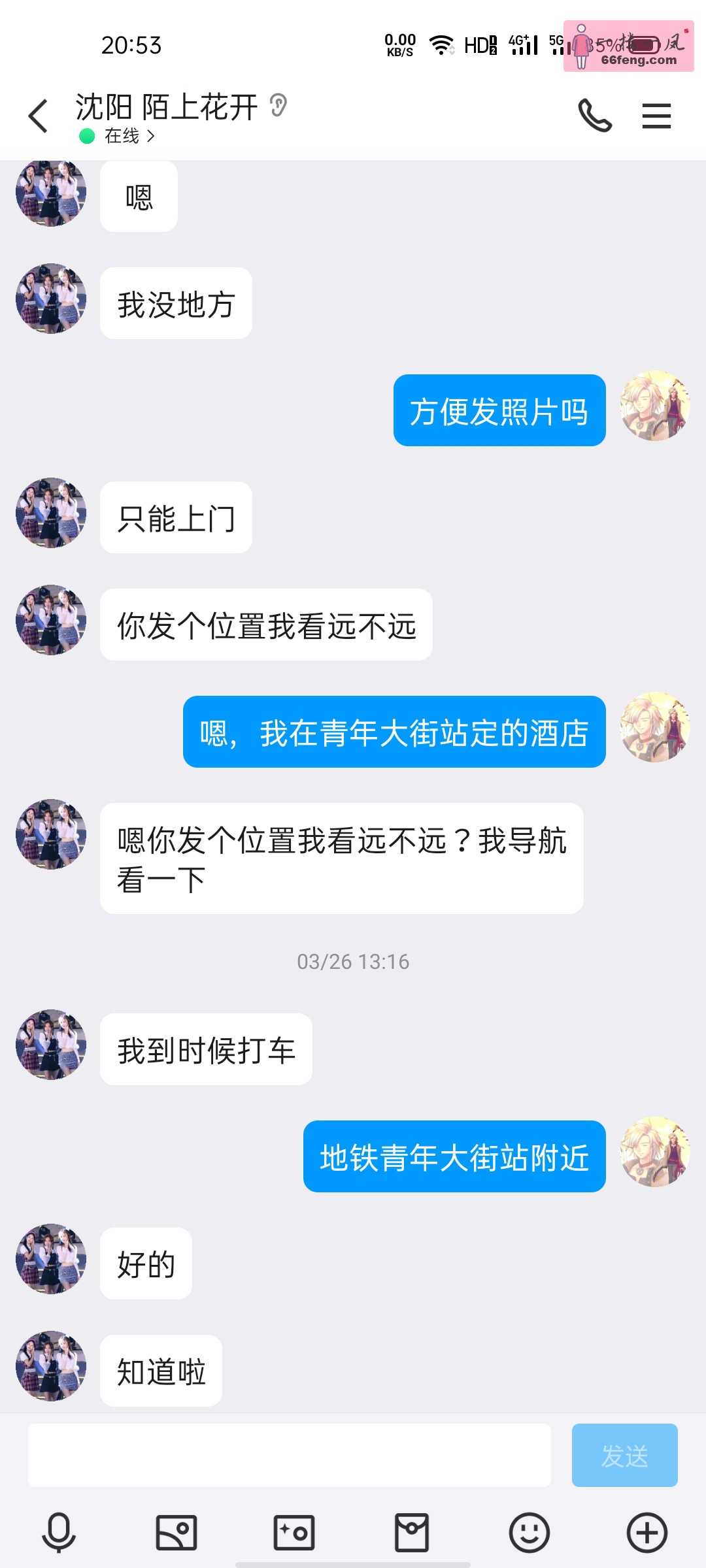The height and width of the screenshot is (1568, 706).
Task: Open my avatar beside 方便发照片吗
Action: tap(655, 406)
